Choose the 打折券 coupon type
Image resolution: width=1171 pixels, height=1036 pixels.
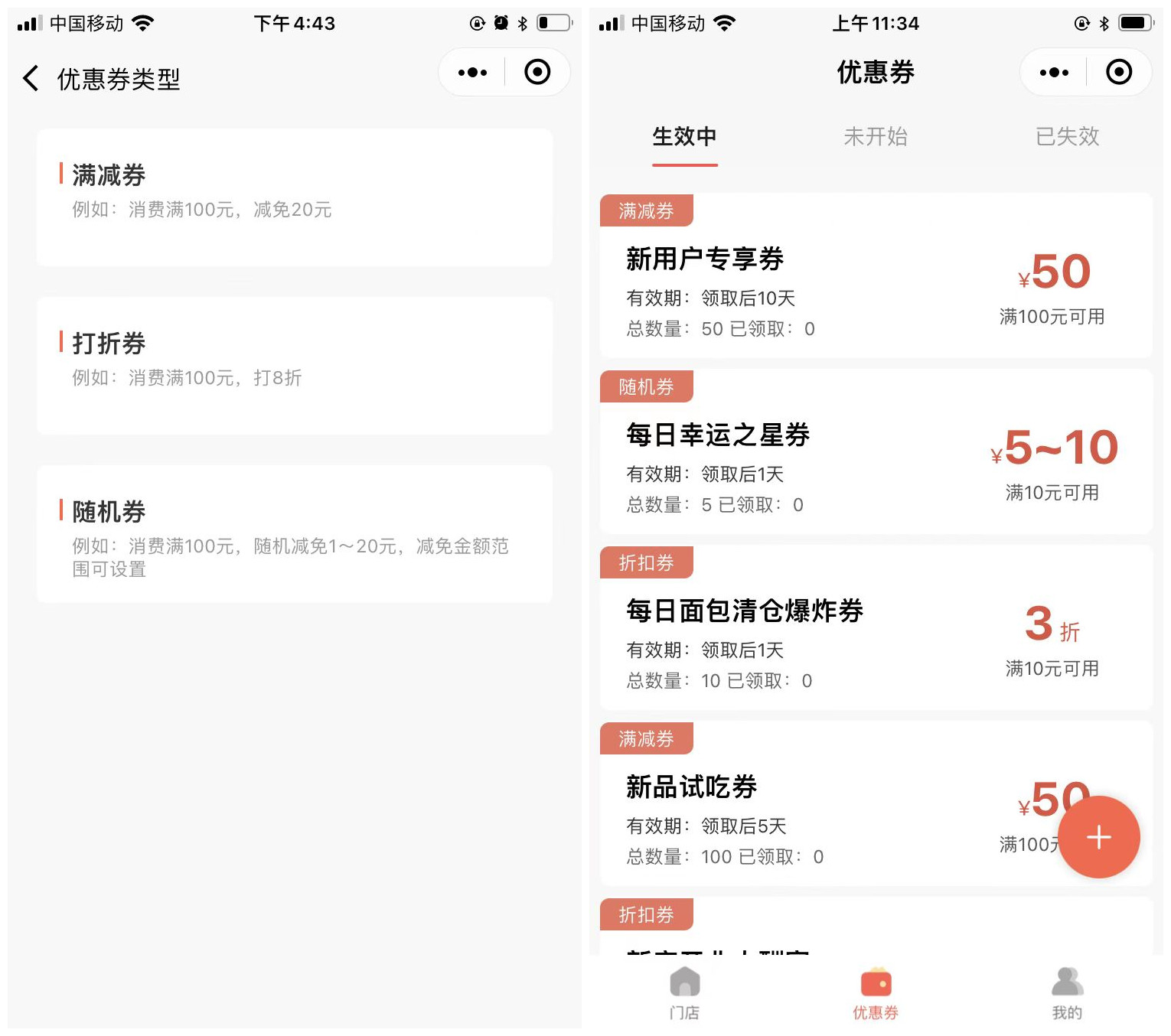coord(294,365)
